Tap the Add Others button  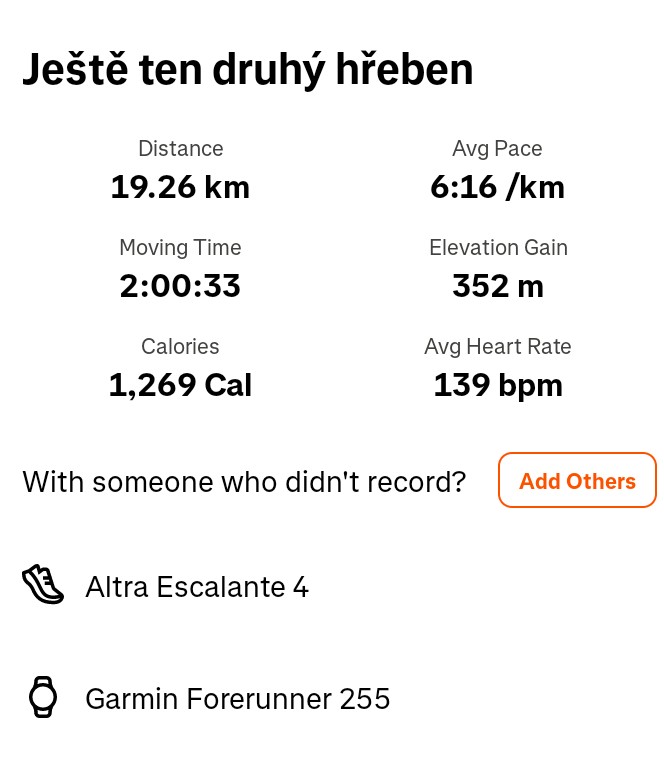click(x=577, y=481)
